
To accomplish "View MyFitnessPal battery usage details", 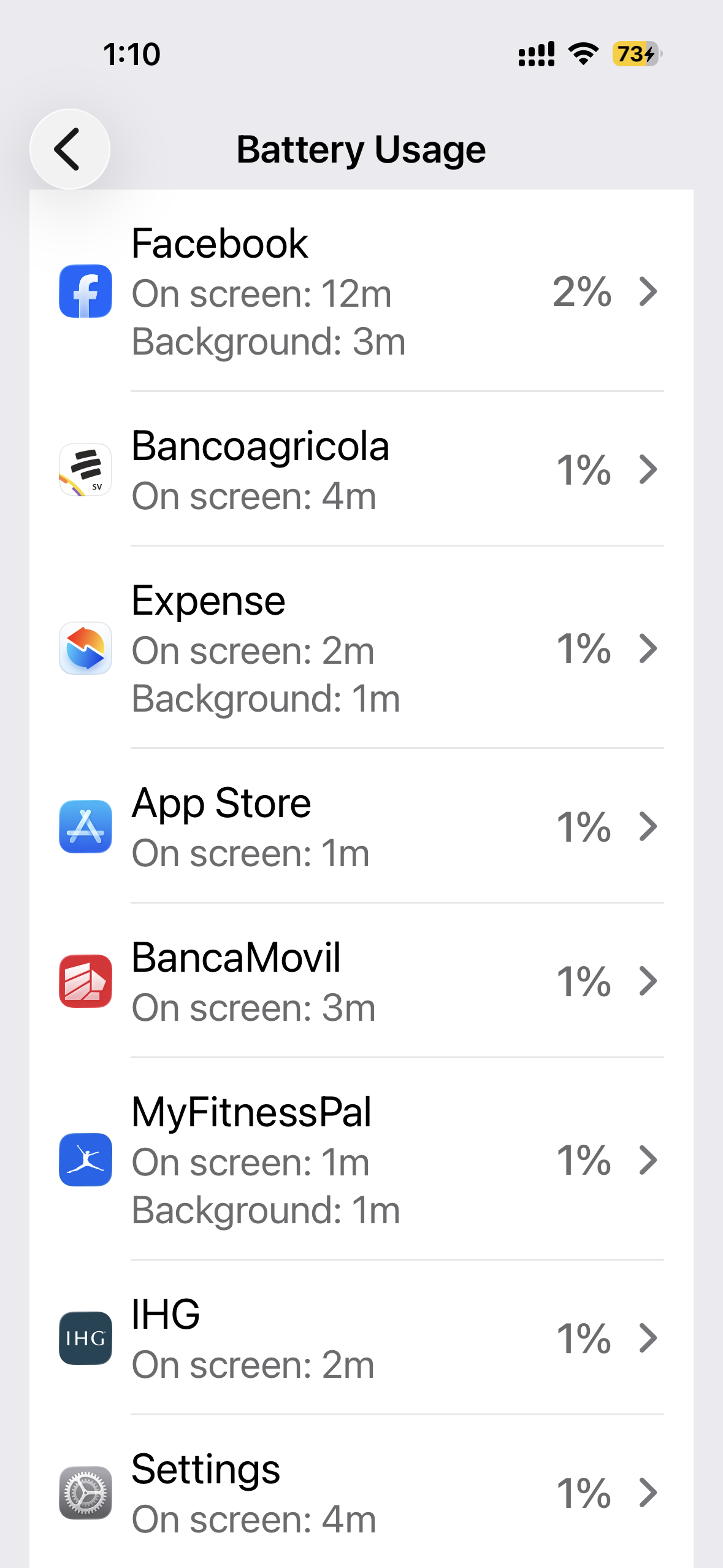I will [361, 1160].
